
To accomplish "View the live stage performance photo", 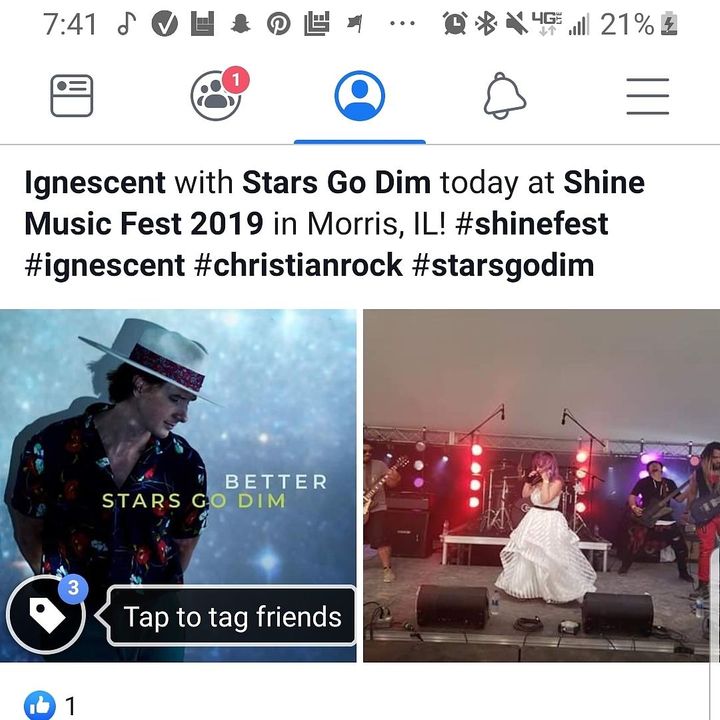I will (x=541, y=485).
